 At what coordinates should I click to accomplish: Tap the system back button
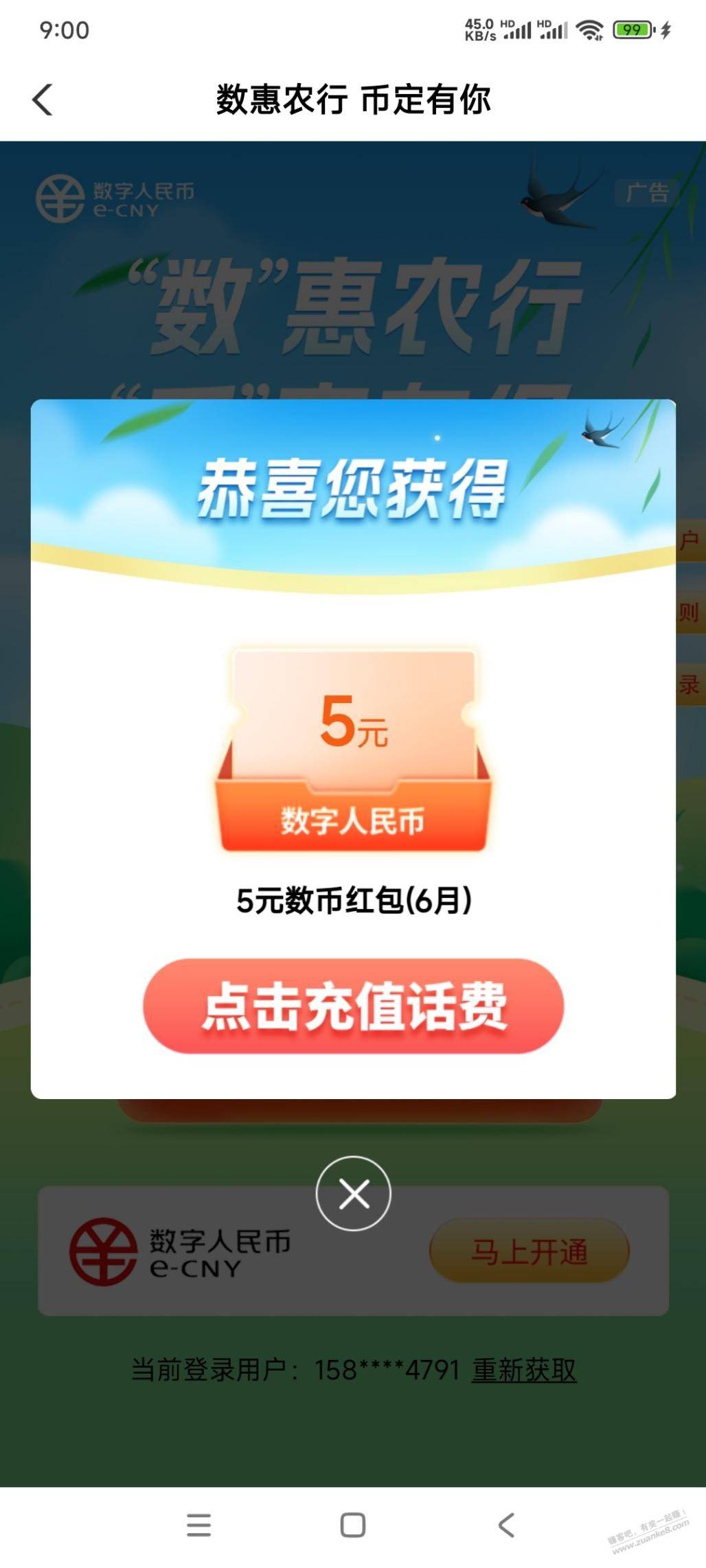(506, 1525)
